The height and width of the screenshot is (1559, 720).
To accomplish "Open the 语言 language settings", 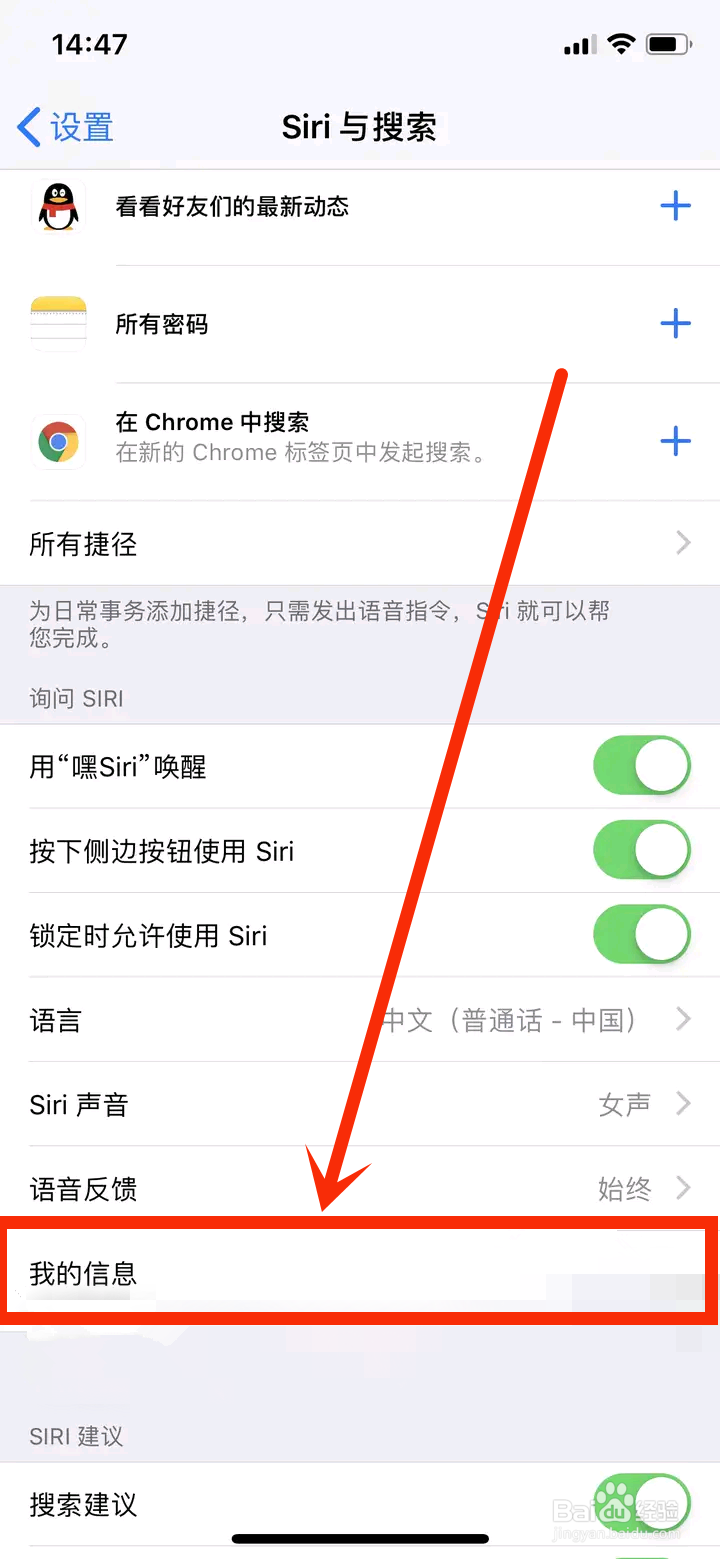I will pos(360,1019).
